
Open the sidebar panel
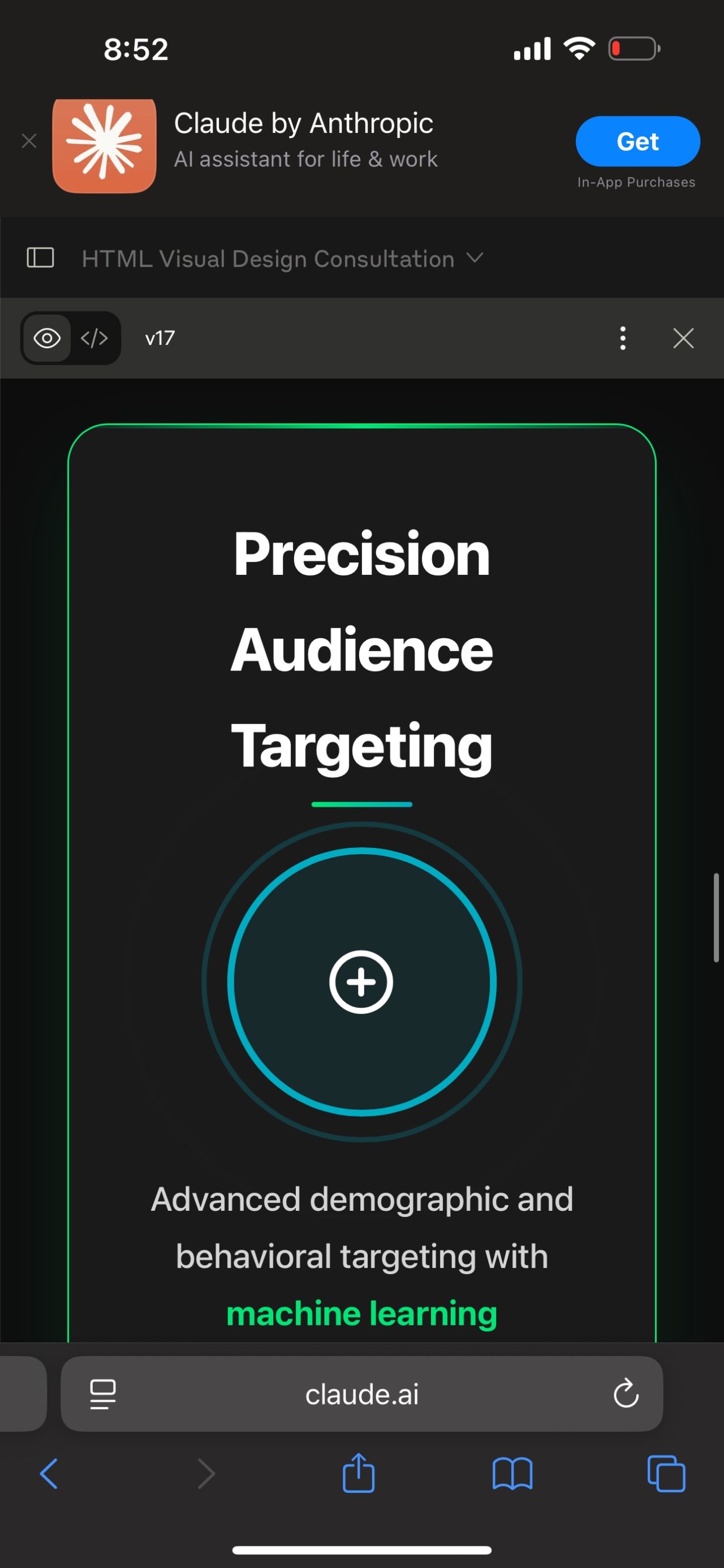pyautogui.click(x=40, y=258)
